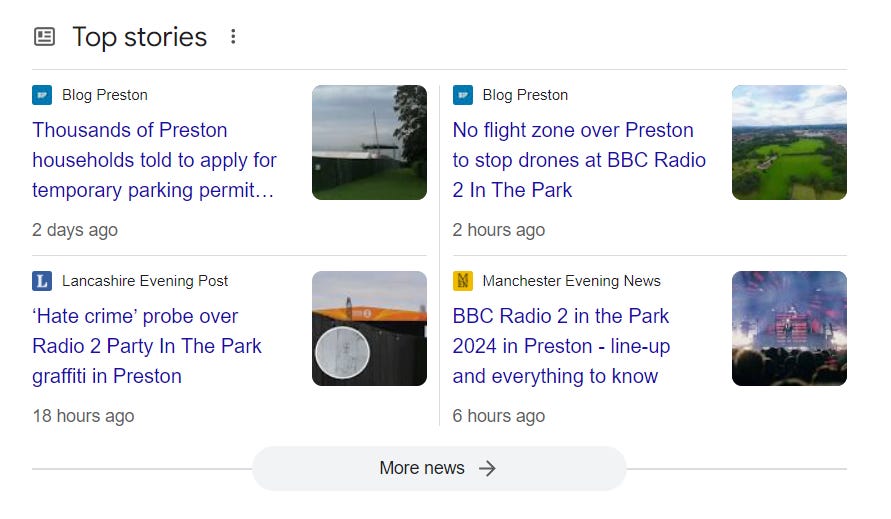This screenshot has width=891, height=519.
Task: Tap the More news button
Action: [438, 468]
